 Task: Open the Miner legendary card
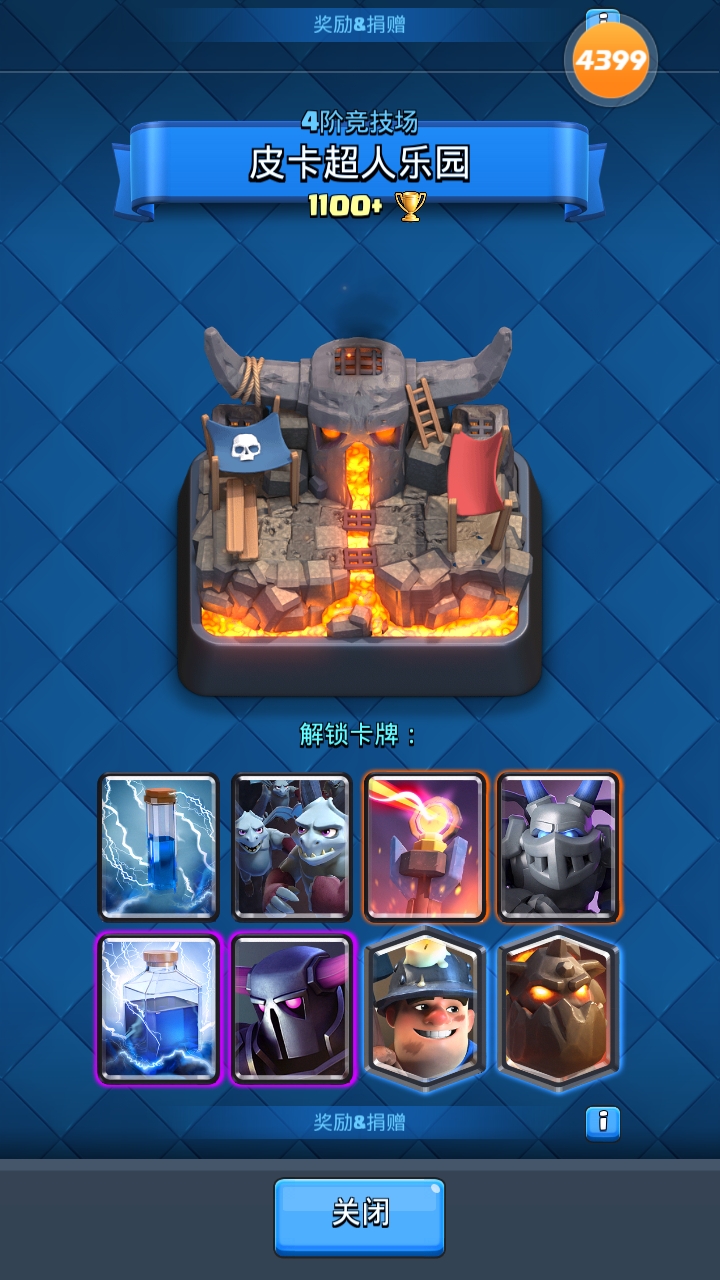[425, 1008]
